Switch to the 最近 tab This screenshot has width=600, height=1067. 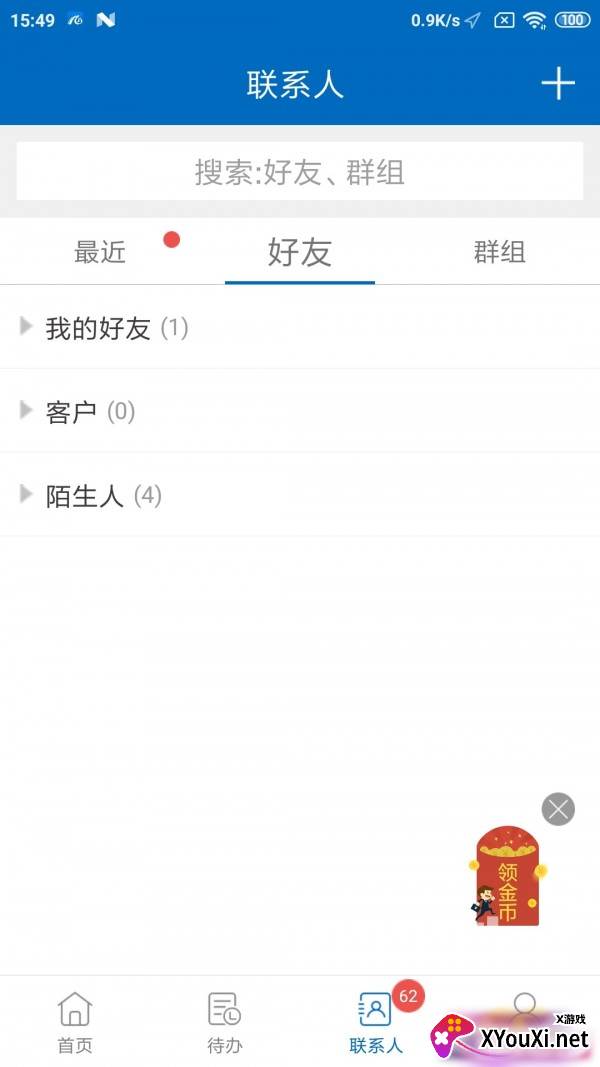tap(100, 252)
